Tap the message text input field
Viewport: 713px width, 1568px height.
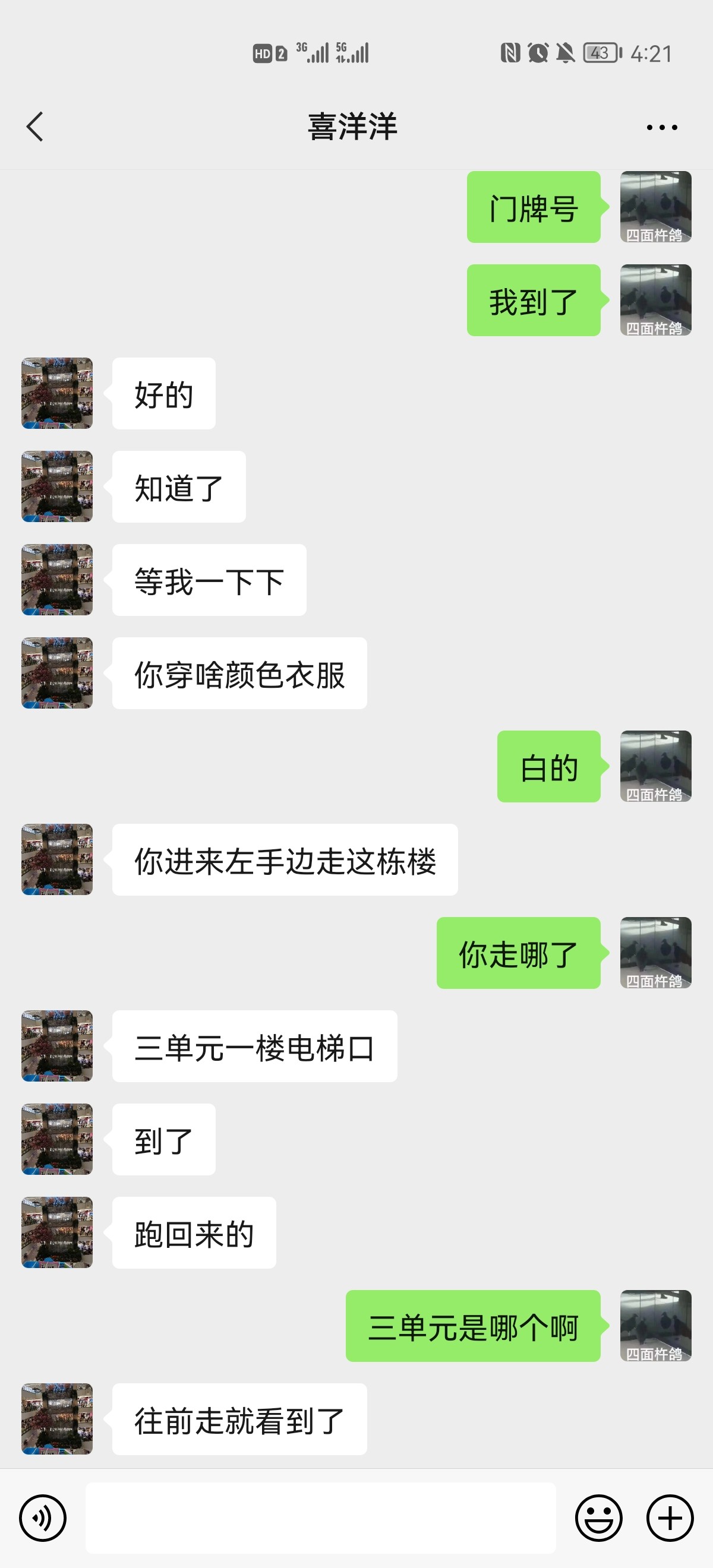click(x=321, y=1518)
